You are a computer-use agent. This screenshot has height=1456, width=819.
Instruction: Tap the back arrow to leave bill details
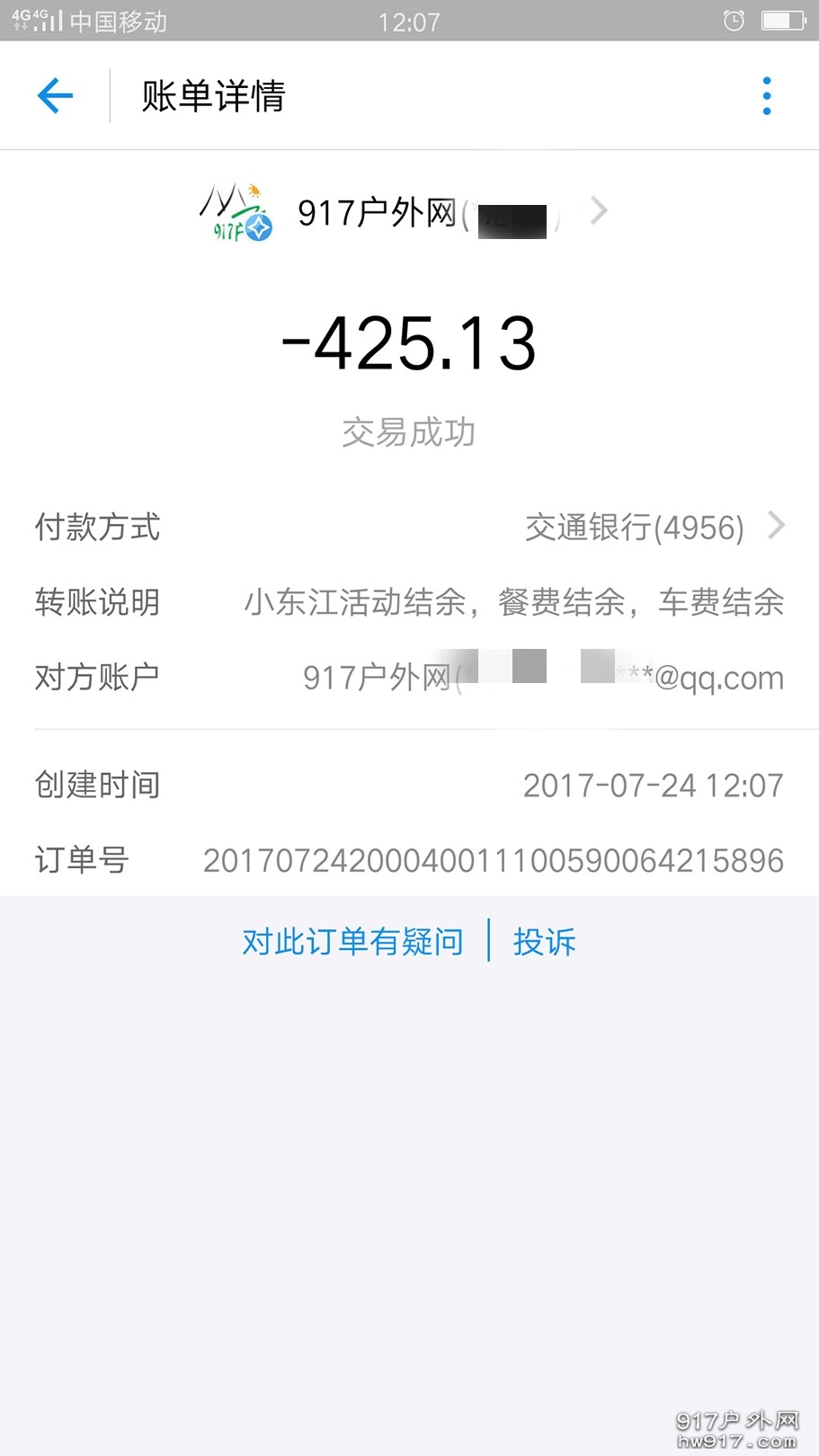(55, 94)
